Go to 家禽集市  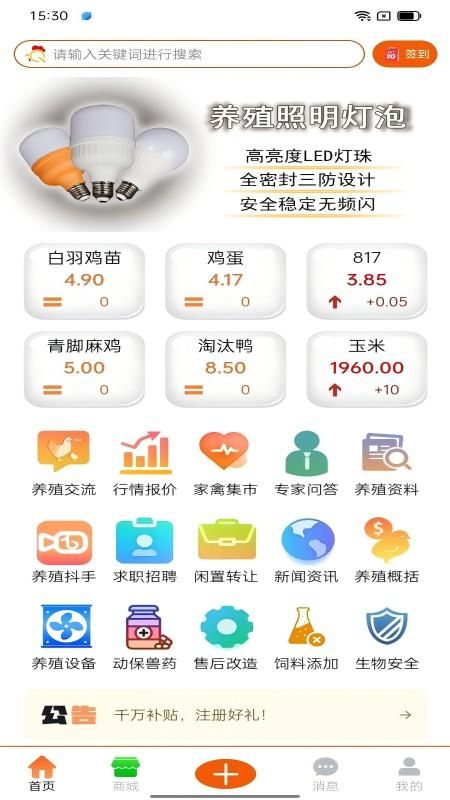pyautogui.click(x=225, y=464)
